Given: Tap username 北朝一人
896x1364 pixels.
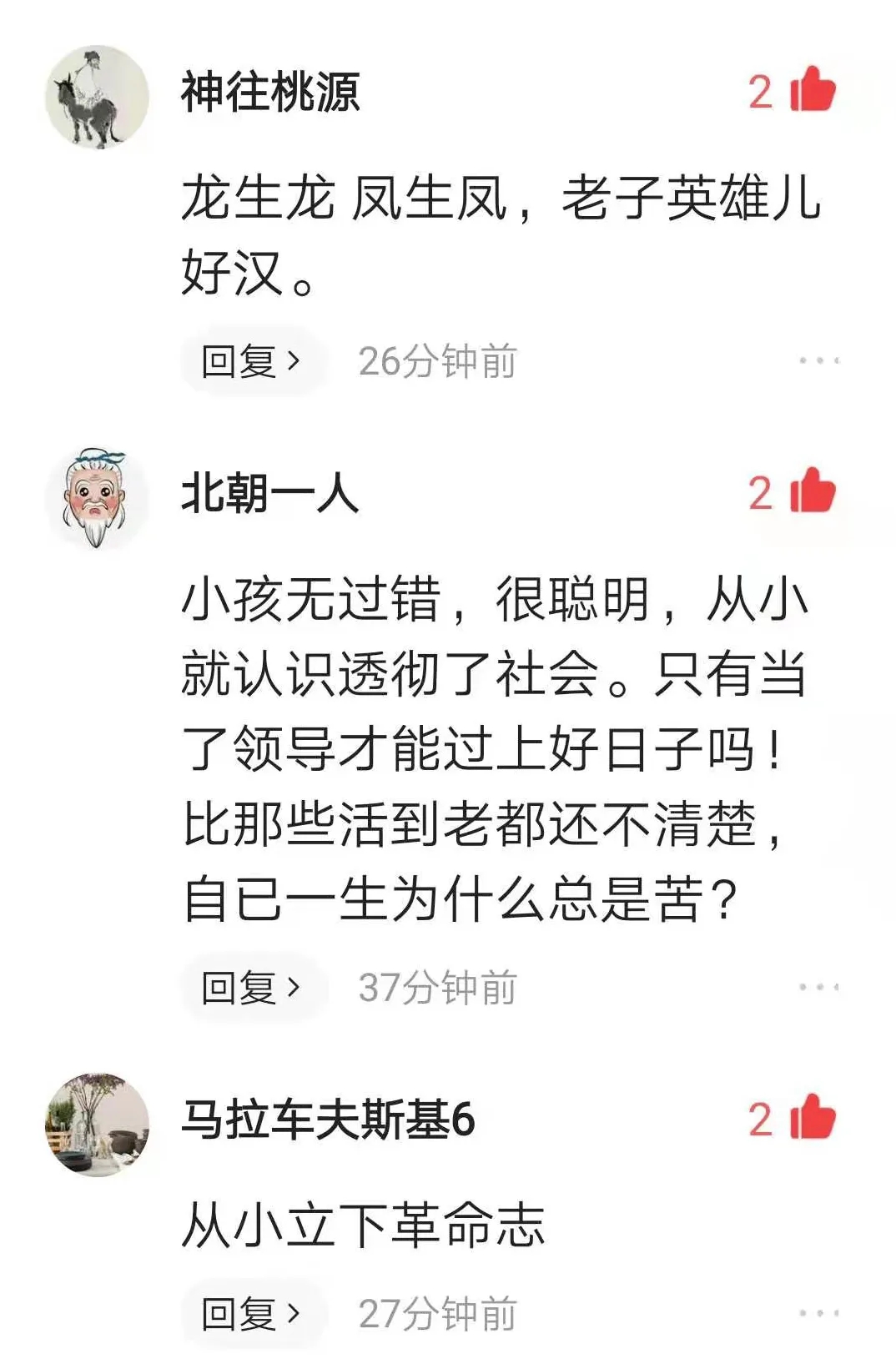Looking at the screenshot, I should [x=267, y=492].
